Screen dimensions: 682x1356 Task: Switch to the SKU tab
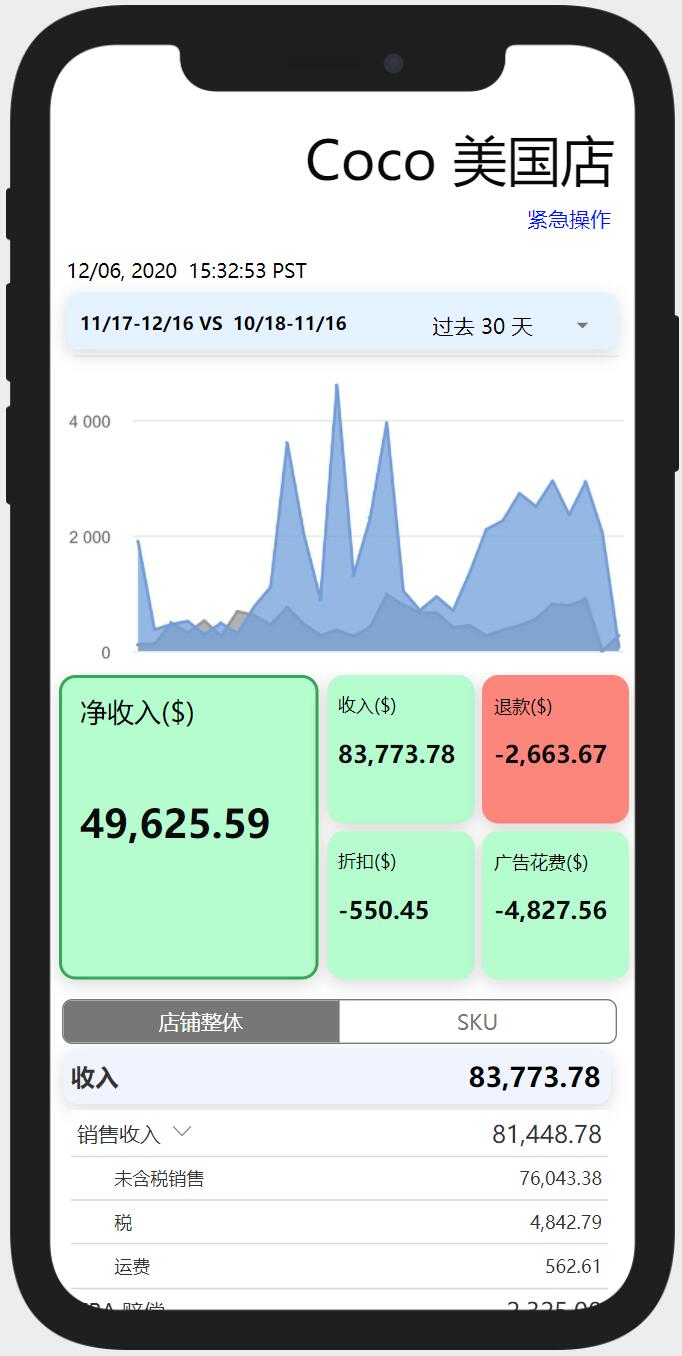pyautogui.click(x=477, y=1022)
